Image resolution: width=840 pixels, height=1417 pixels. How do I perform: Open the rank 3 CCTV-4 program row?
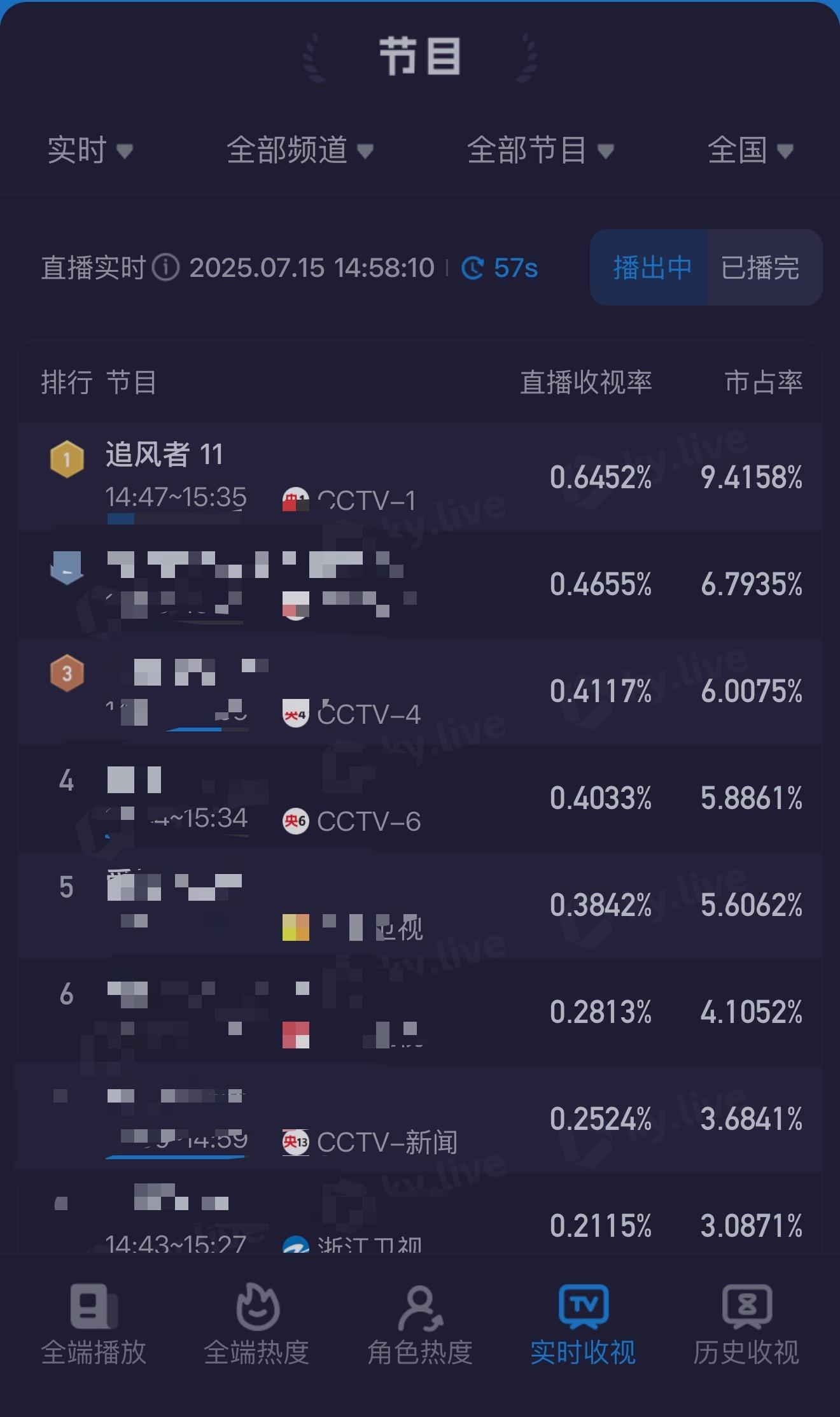tap(420, 691)
